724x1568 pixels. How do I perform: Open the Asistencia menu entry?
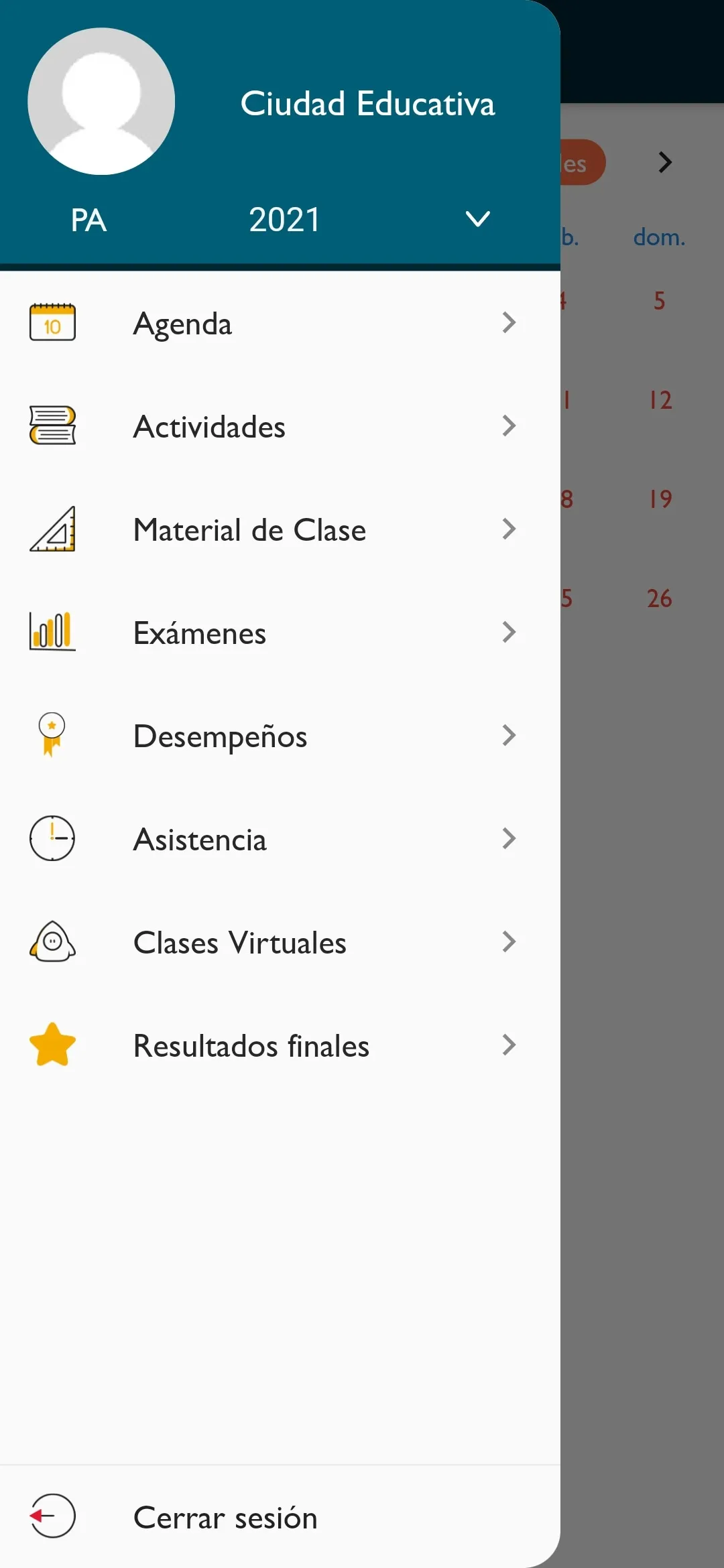point(200,838)
